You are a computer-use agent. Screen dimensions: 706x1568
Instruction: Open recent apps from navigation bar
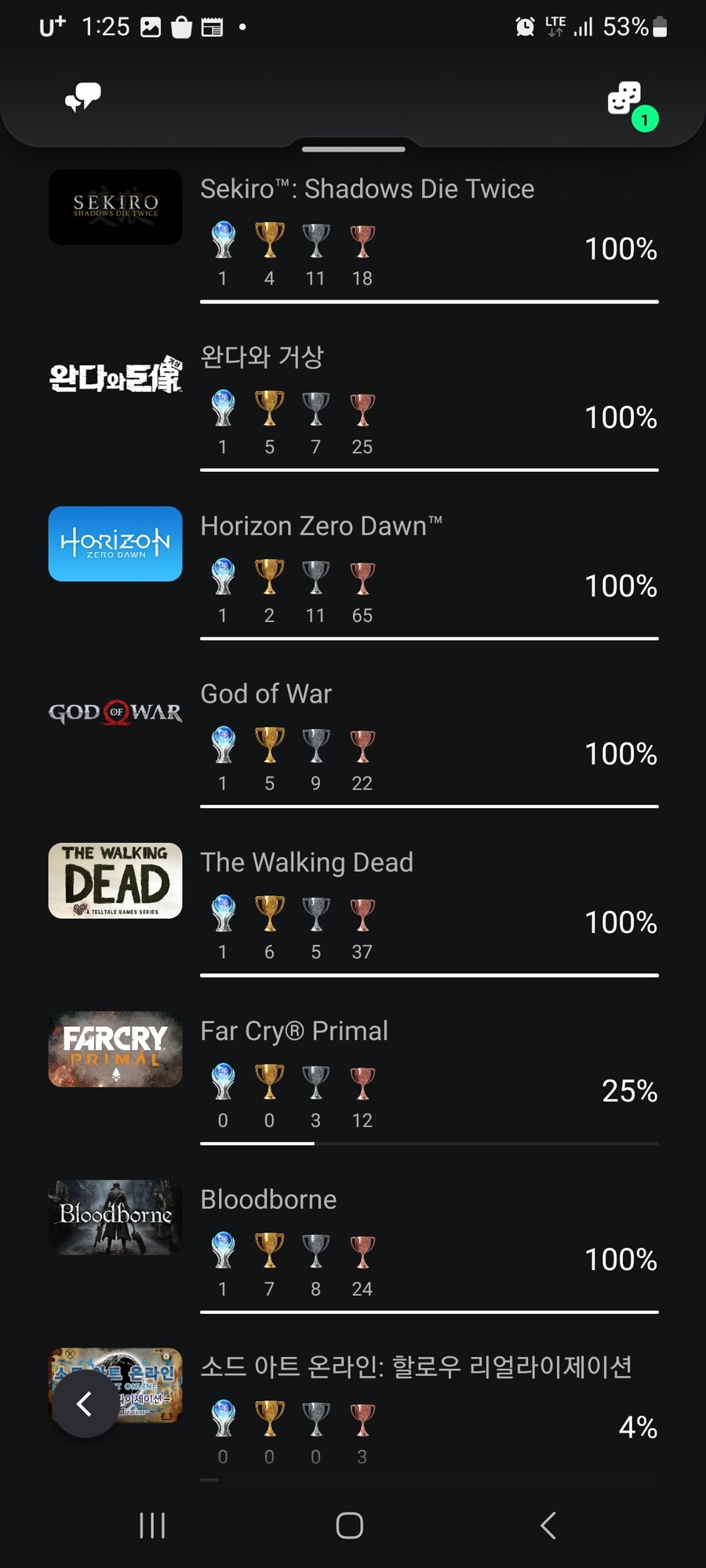click(x=152, y=1525)
